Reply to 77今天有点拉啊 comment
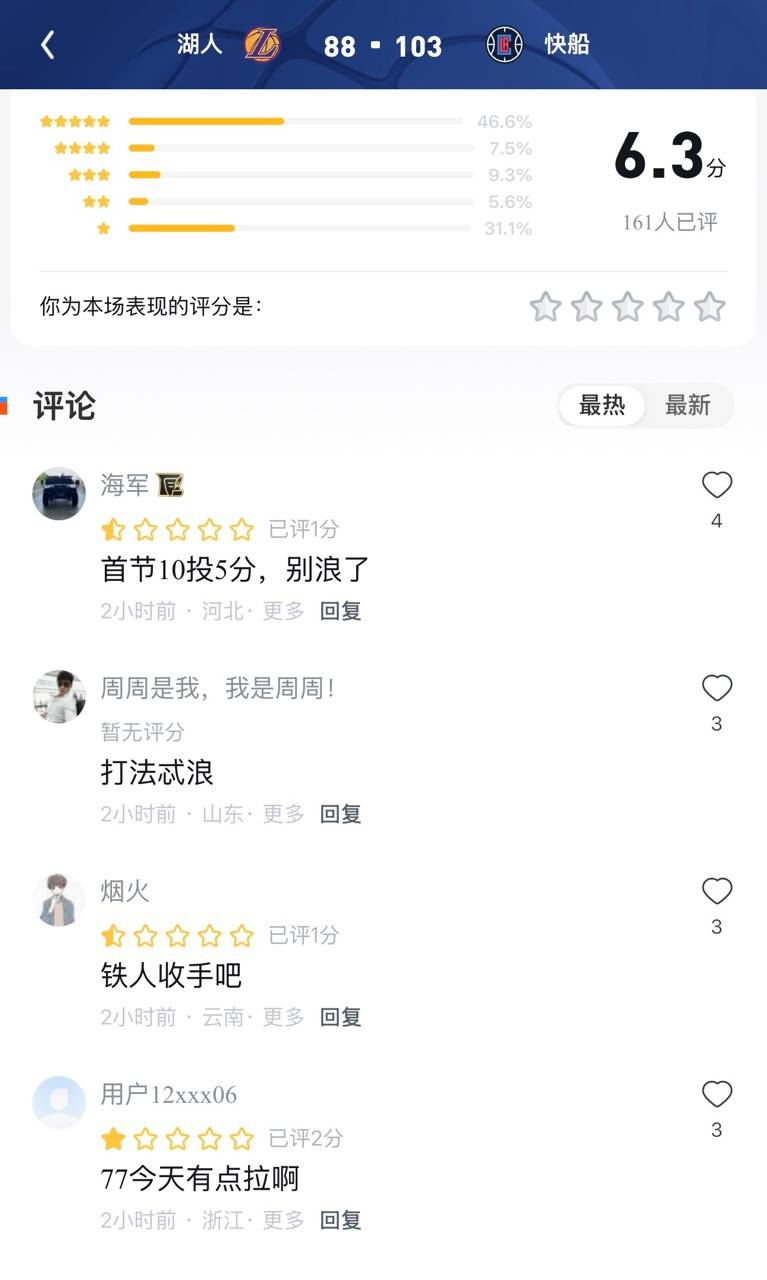The image size is (767, 1280). 340,1220
